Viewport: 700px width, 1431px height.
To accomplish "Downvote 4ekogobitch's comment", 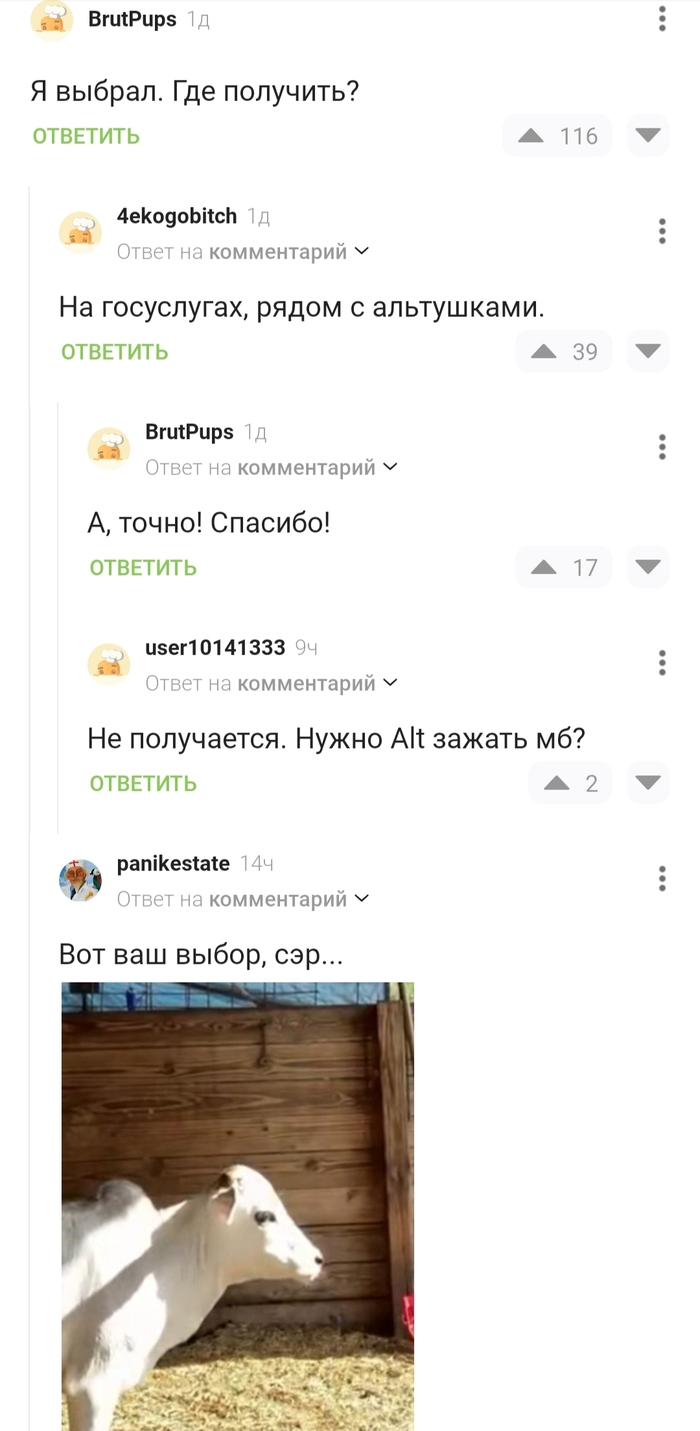I will [x=648, y=352].
